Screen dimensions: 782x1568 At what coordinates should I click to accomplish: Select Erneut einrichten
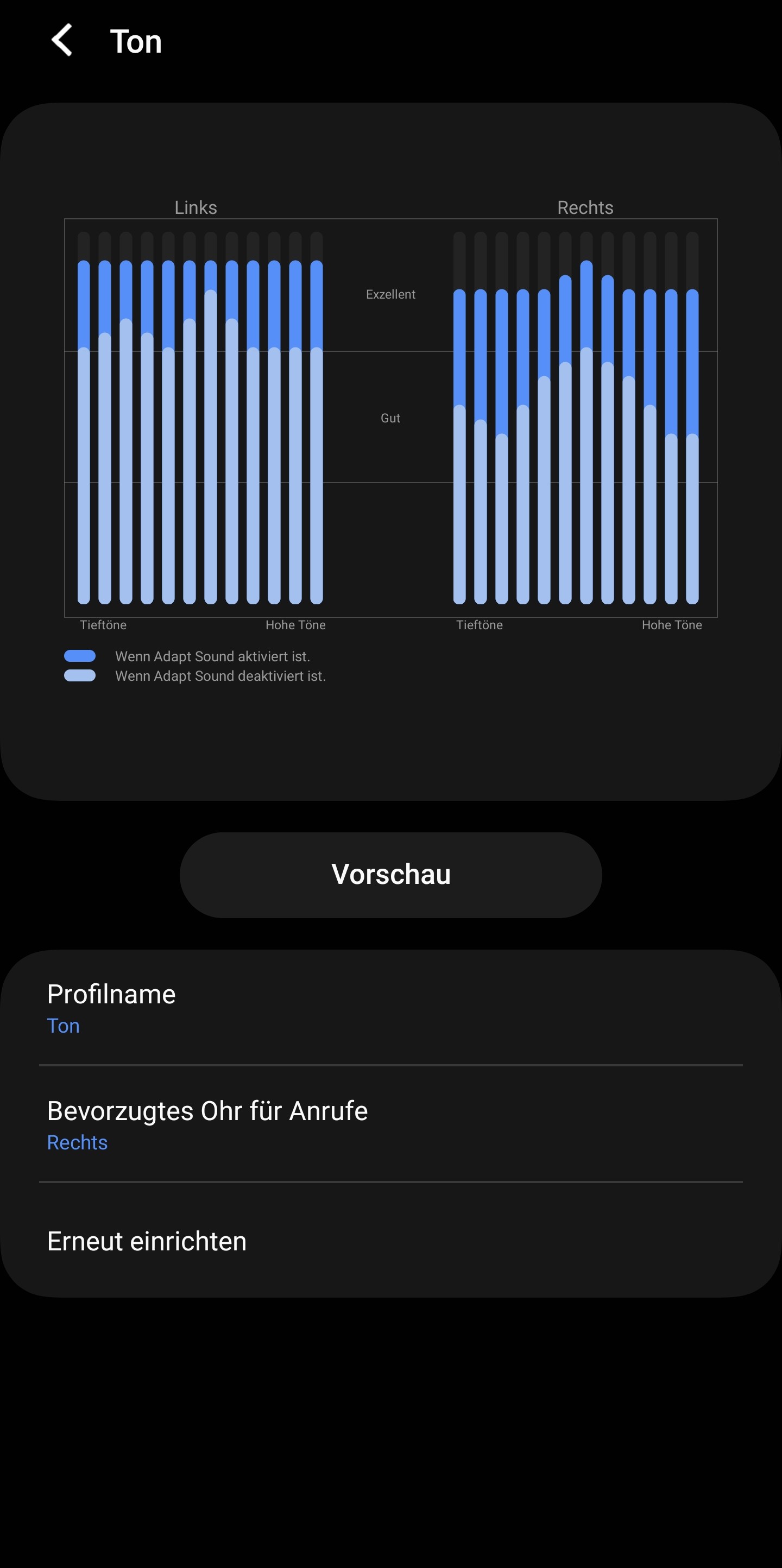(x=390, y=1242)
